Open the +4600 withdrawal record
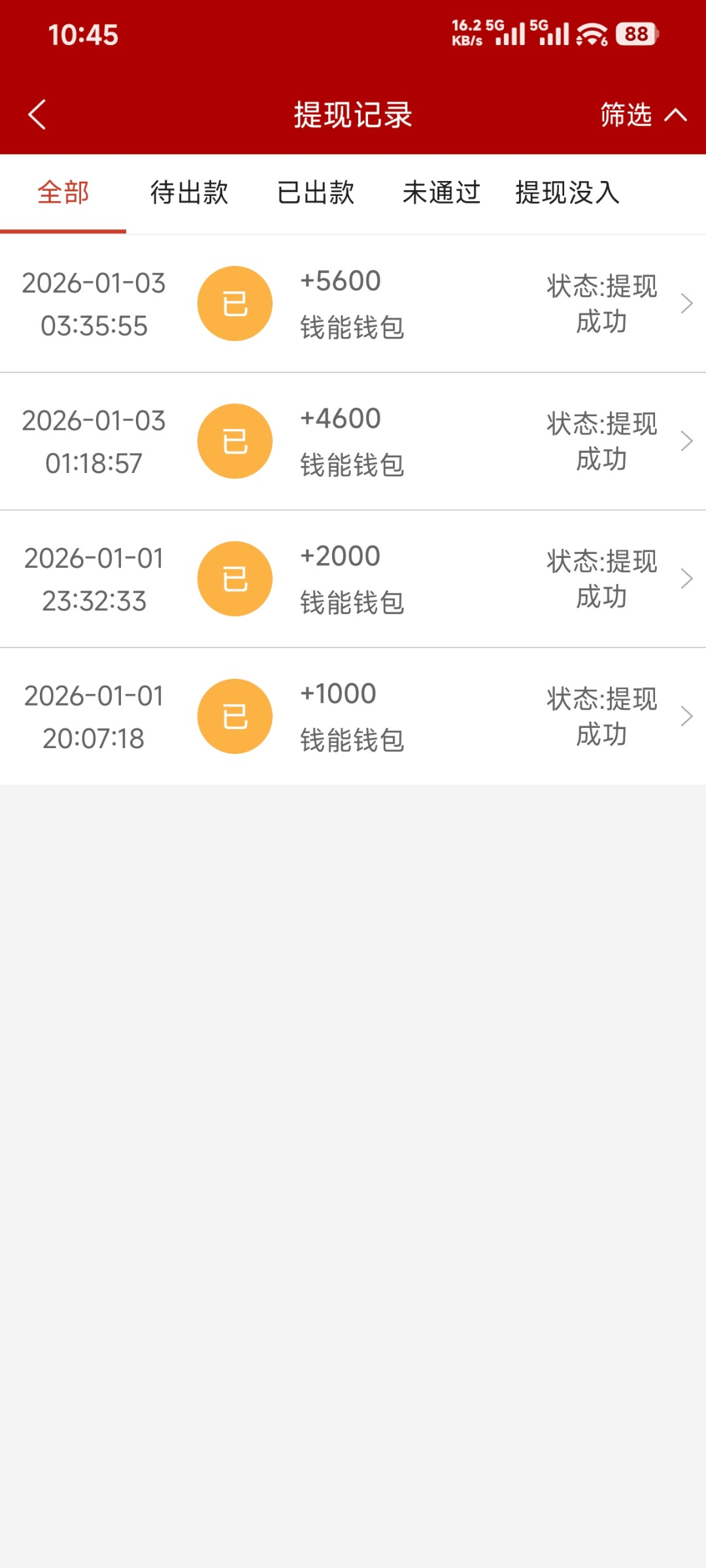Viewport: 706px width, 1568px height. click(353, 442)
